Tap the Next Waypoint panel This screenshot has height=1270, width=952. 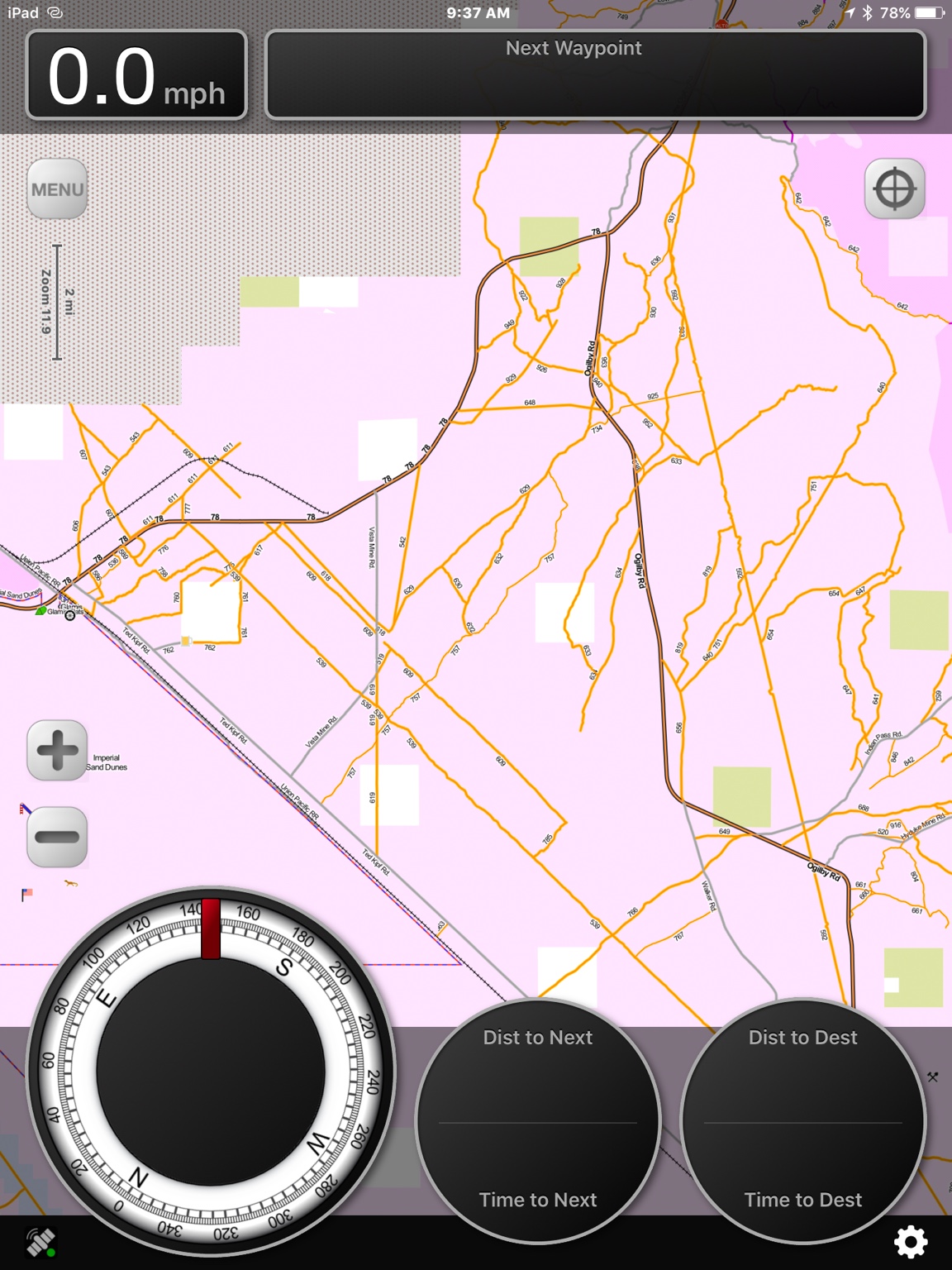(x=595, y=75)
